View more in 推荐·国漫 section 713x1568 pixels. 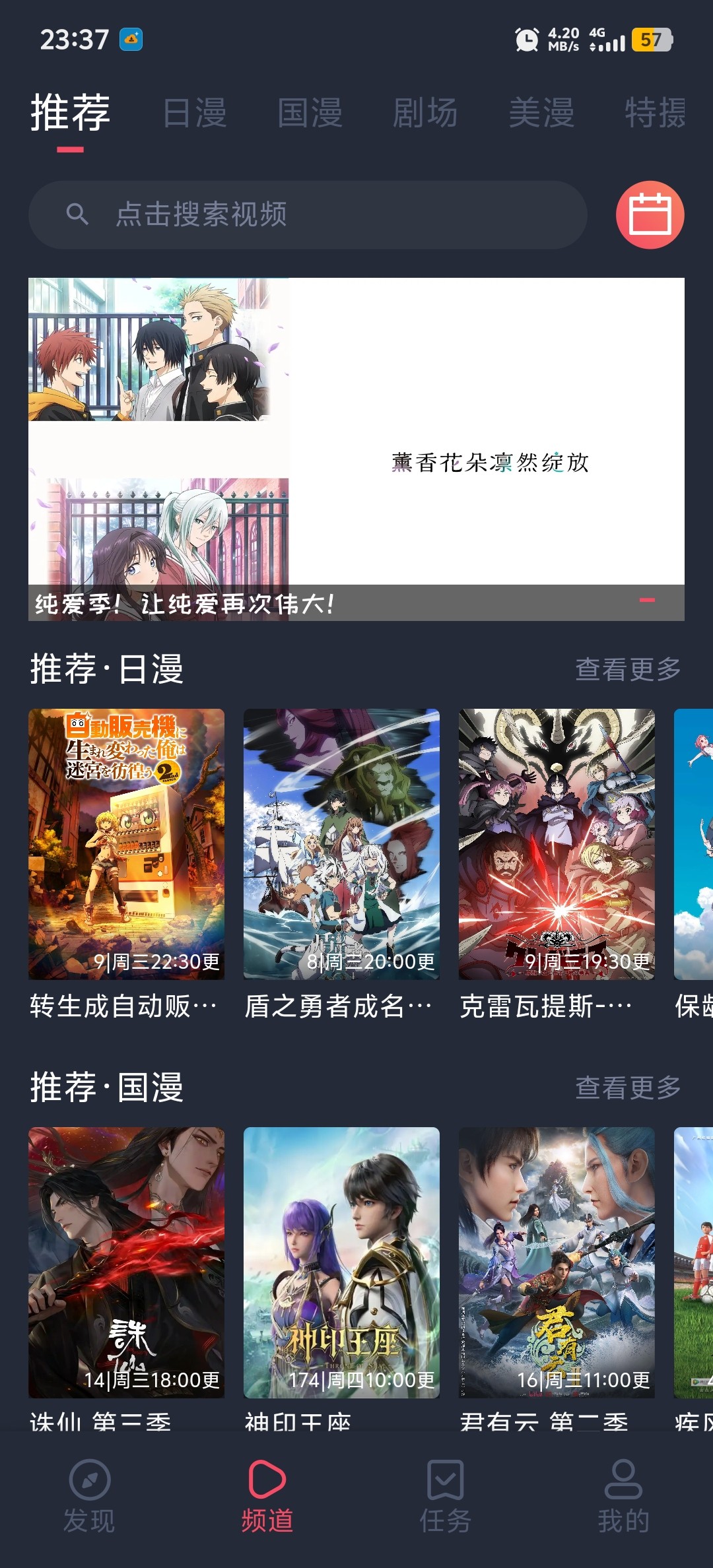[627, 1088]
